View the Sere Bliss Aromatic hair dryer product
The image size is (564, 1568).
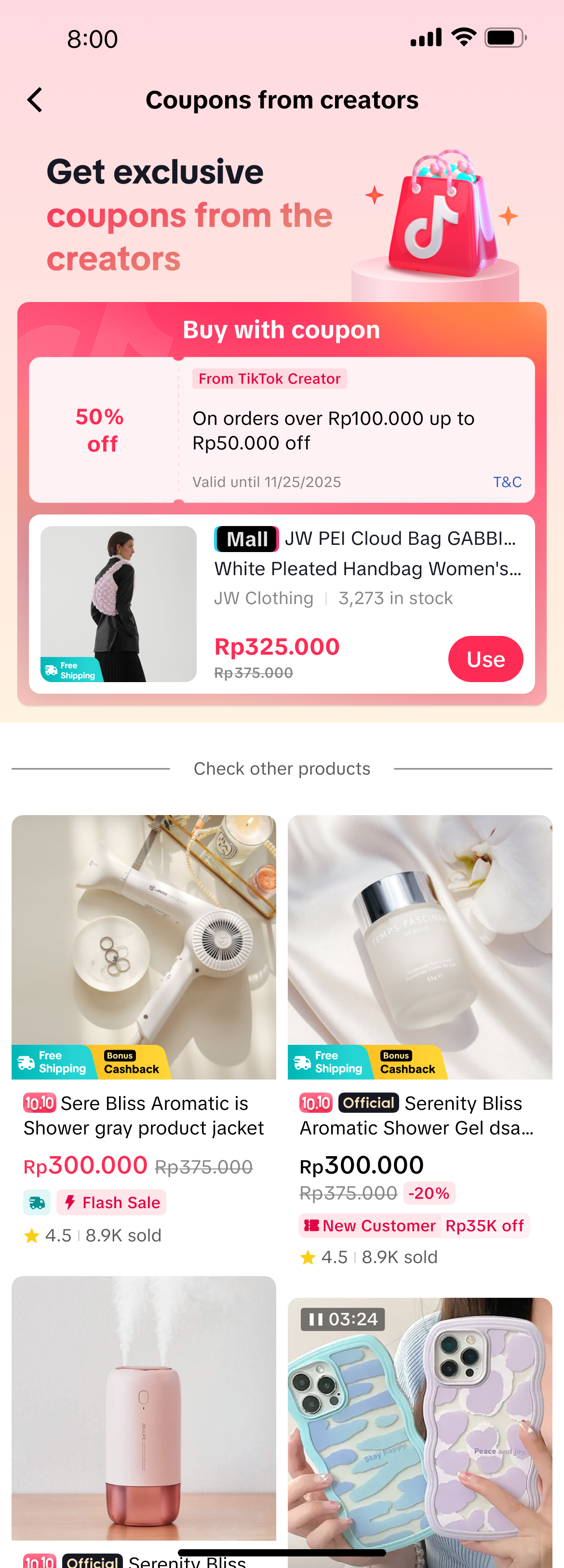coord(144,947)
